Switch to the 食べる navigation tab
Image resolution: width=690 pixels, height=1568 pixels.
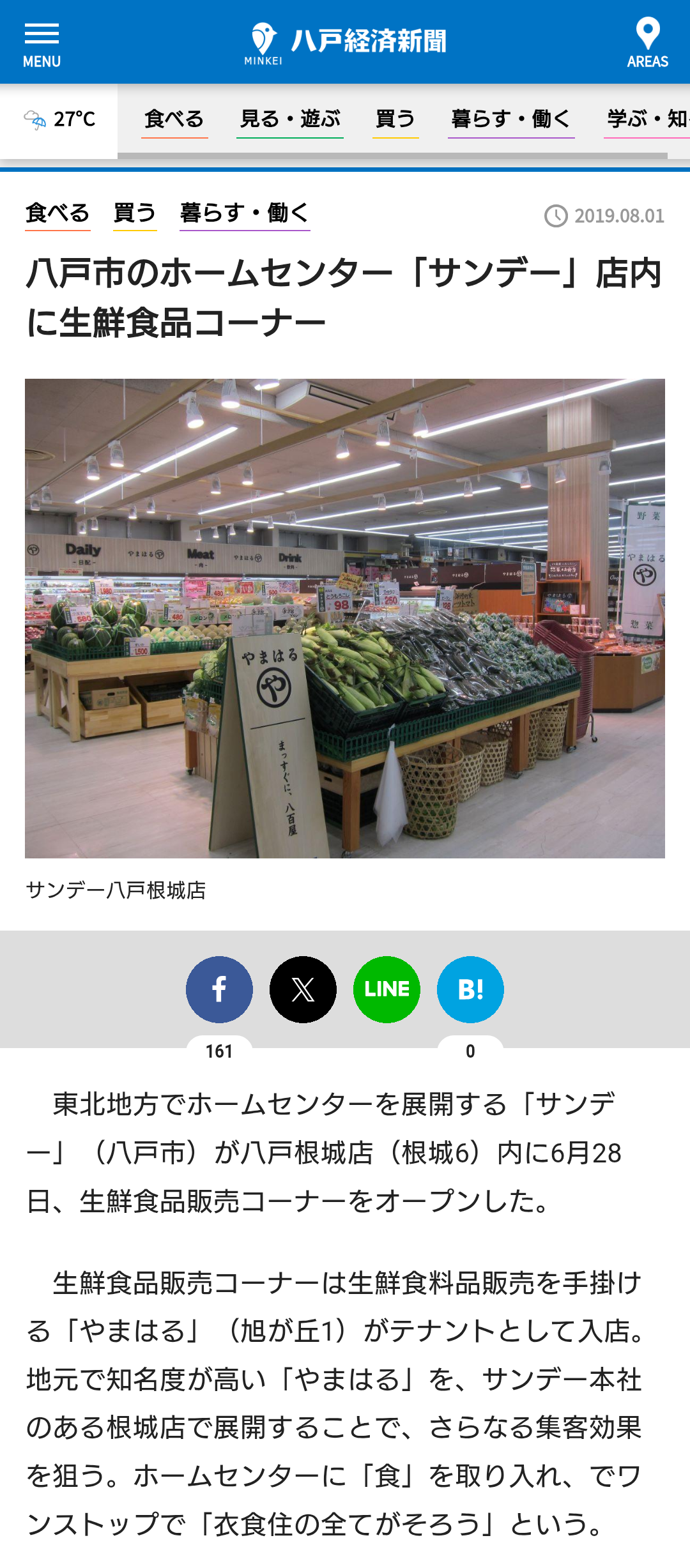[174, 120]
